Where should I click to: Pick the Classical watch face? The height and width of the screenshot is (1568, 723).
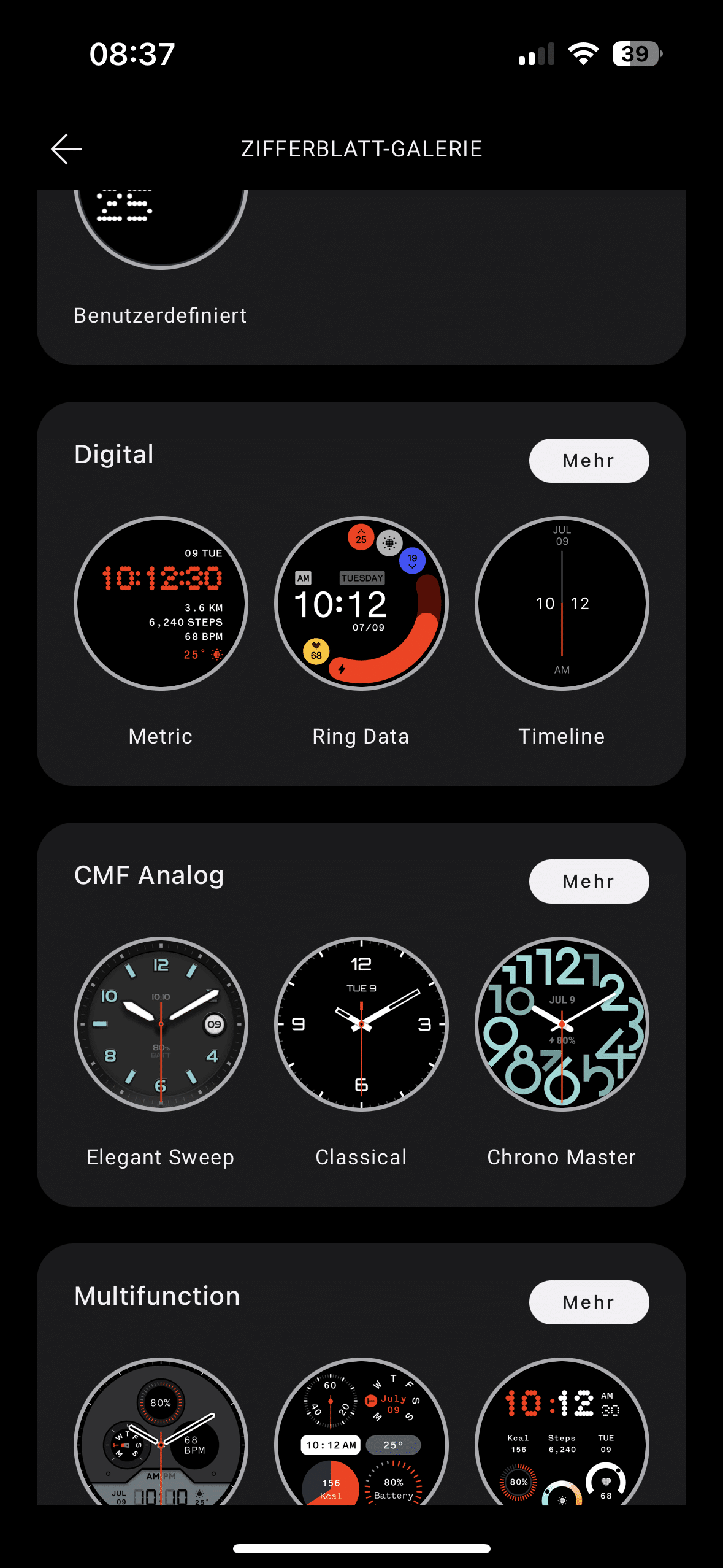361,1024
